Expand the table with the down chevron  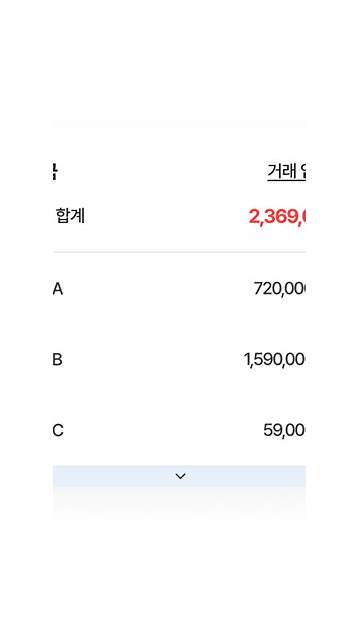click(x=180, y=476)
